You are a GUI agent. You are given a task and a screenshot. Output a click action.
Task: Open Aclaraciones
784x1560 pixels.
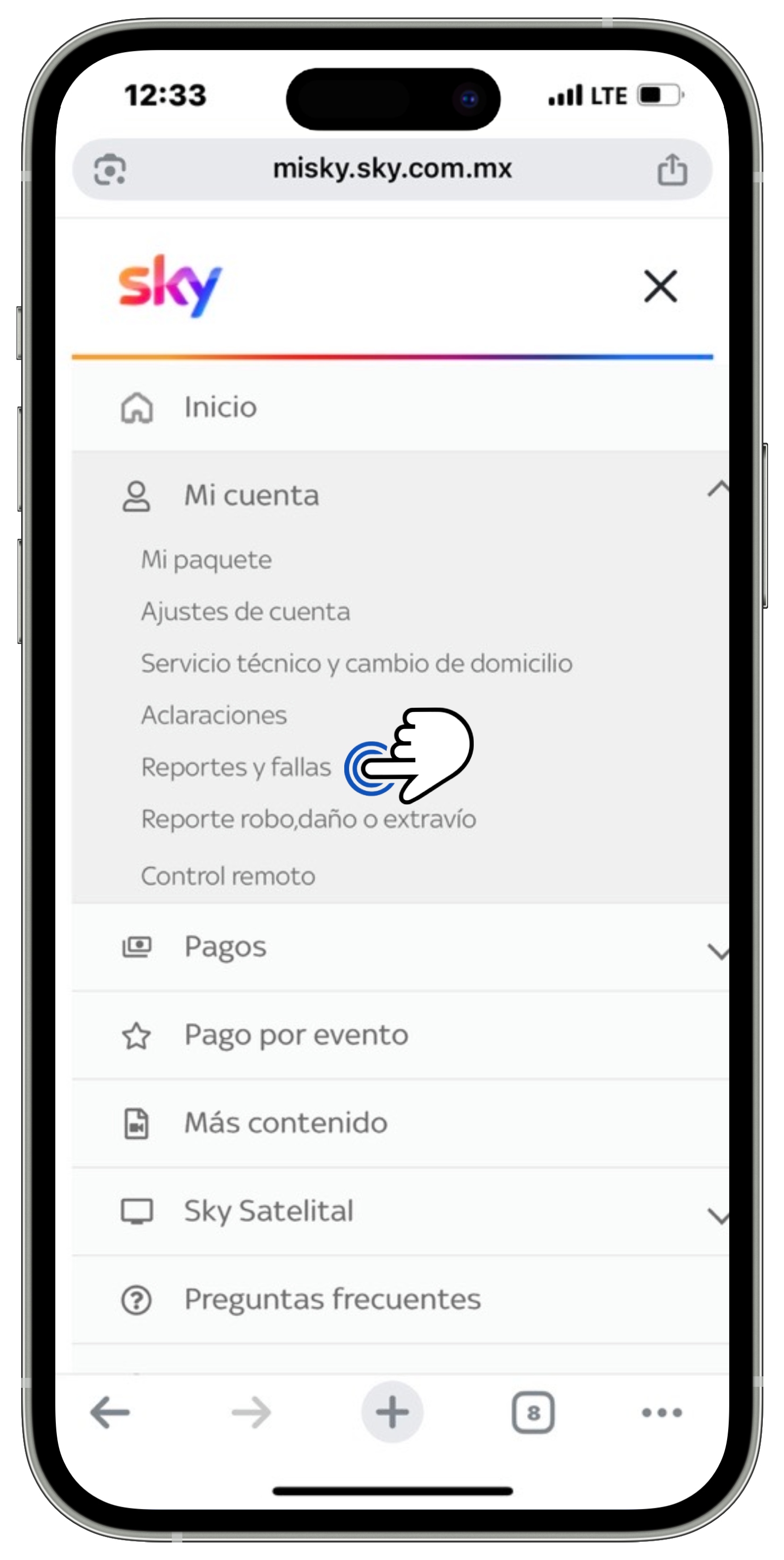click(214, 715)
